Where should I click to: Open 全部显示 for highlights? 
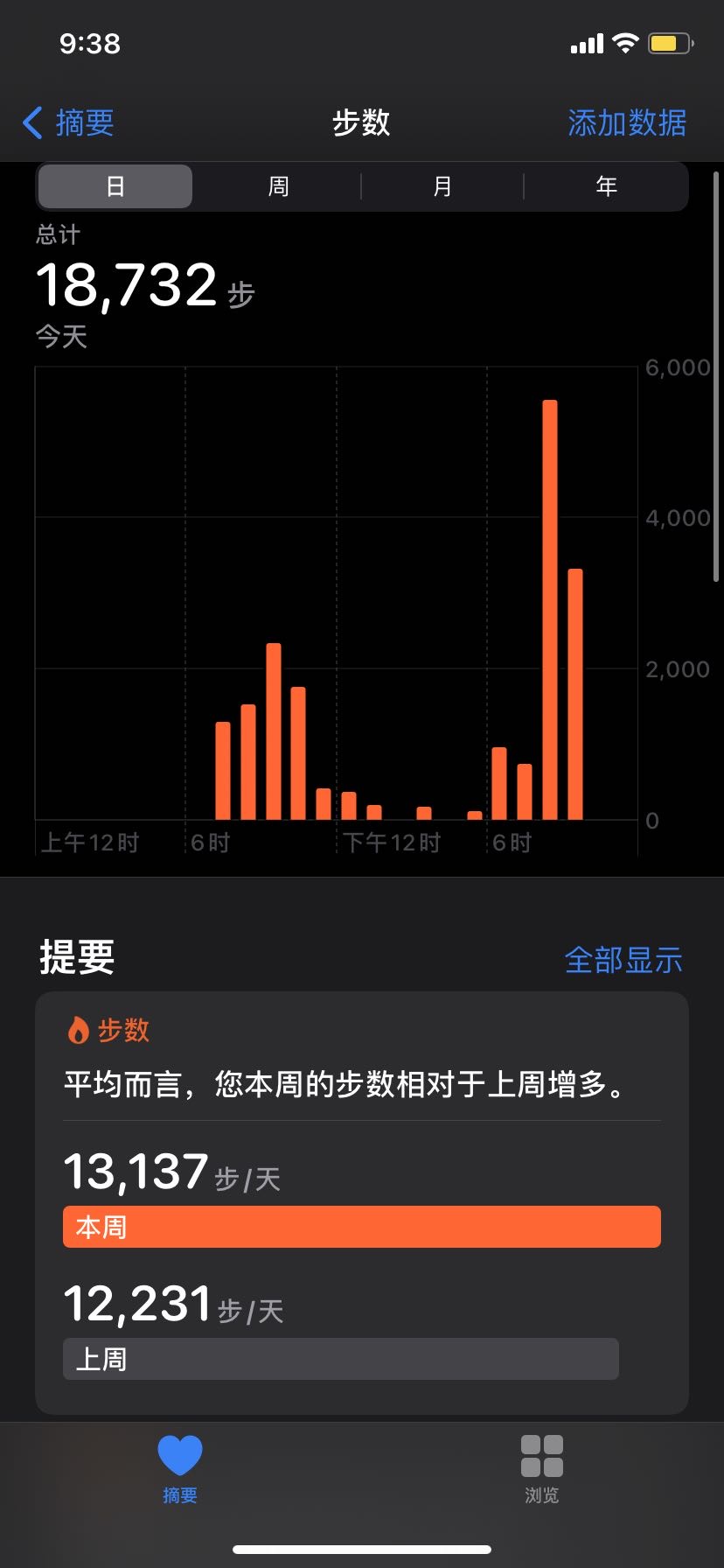tap(623, 960)
